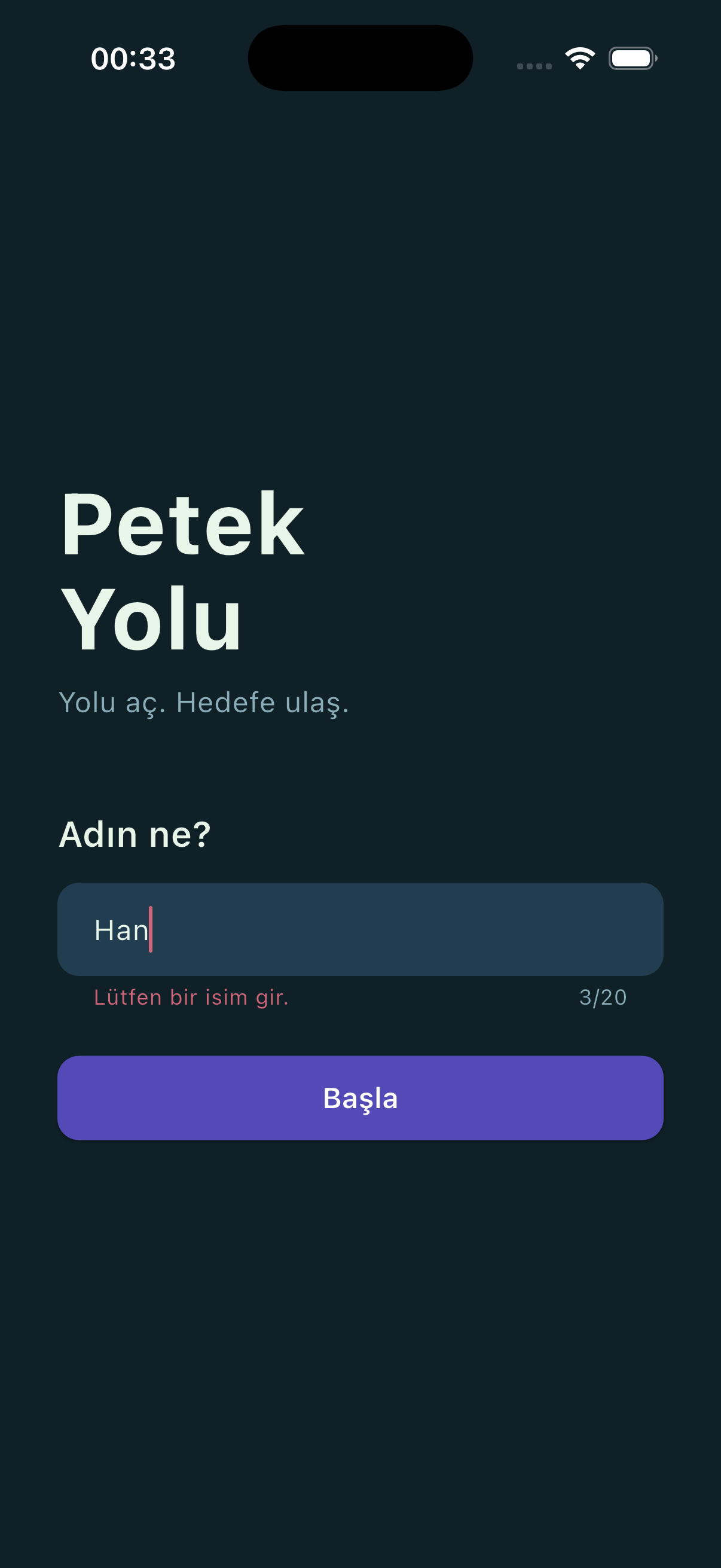Viewport: 721px width, 1568px height.
Task: Tap the battery outline in the status bar
Action: 632,58
